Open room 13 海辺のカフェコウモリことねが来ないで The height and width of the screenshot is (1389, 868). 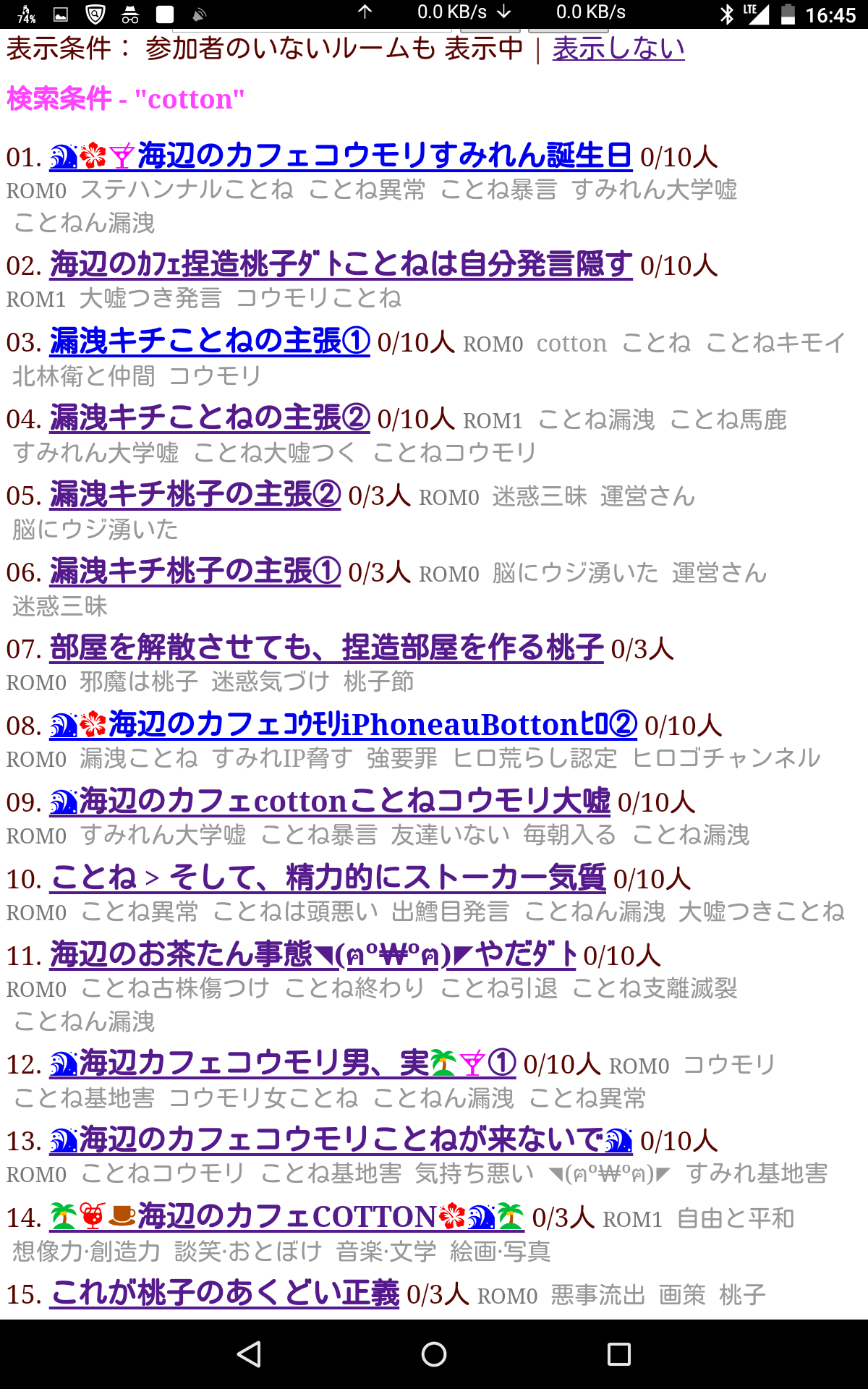pyautogui.click(x=340, y=1140)
